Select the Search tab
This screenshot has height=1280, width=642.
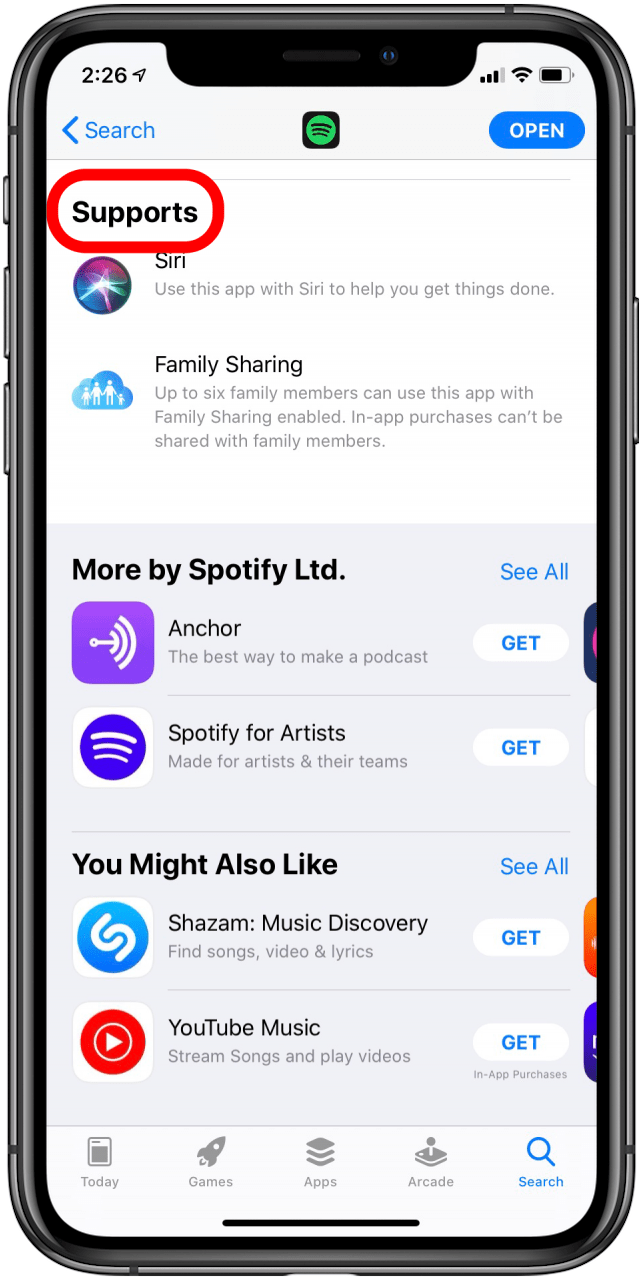(x=540, y=1162)
